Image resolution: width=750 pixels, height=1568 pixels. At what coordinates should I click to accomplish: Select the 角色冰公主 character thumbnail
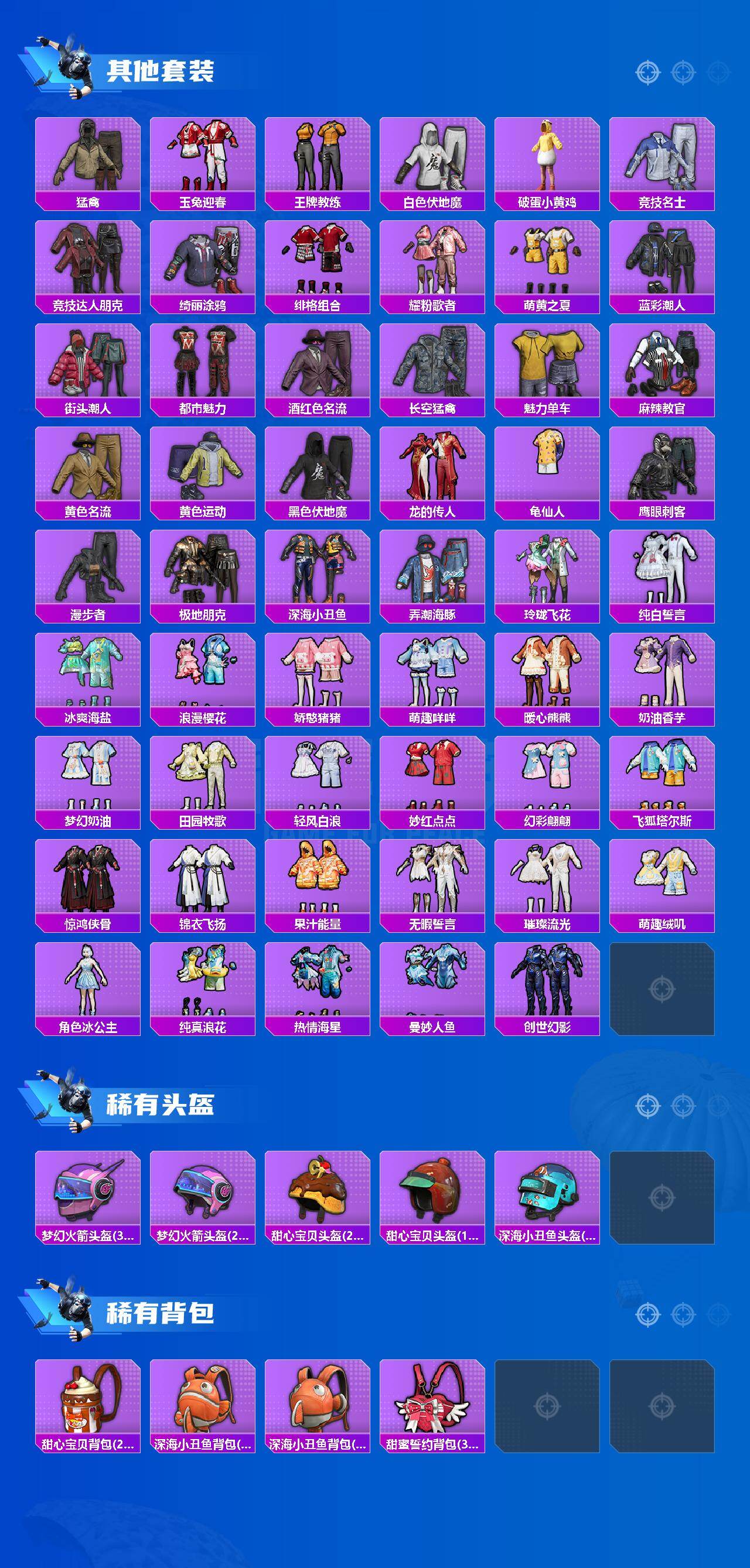[84, 979]
